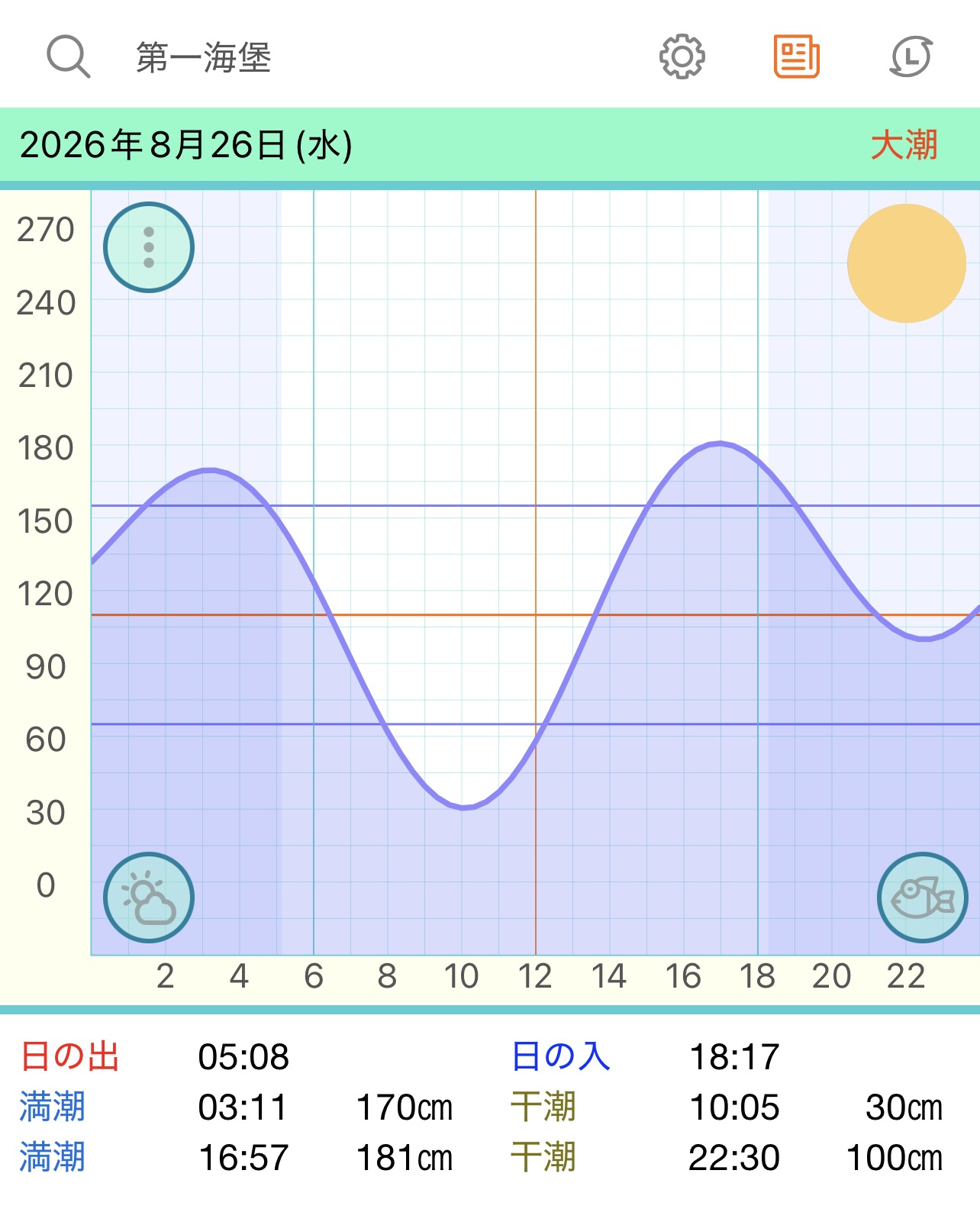Open settings via the gear icon
Screen dimensions: 980x1225
(x=682, y=56)
